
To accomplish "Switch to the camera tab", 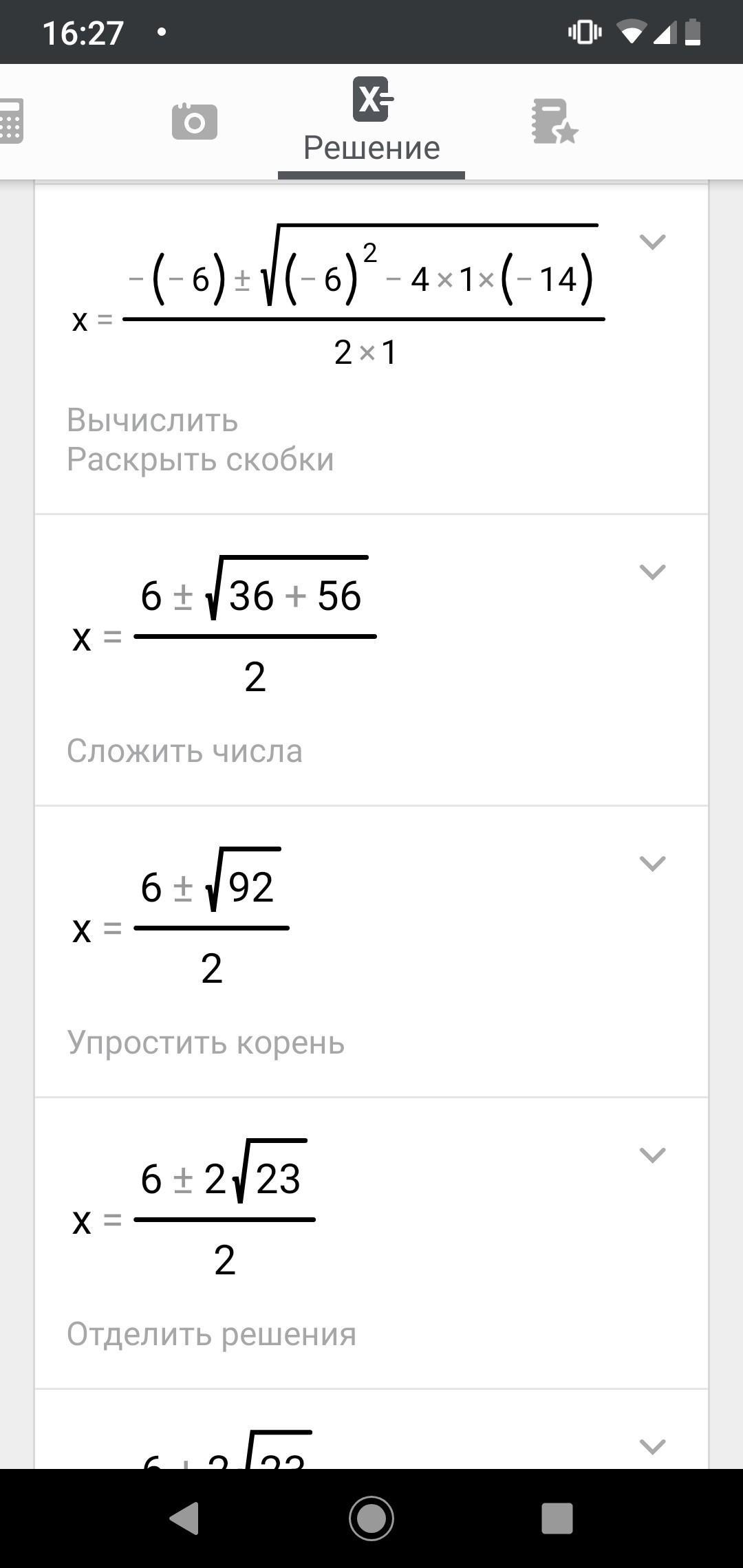I will click(195, 122).
